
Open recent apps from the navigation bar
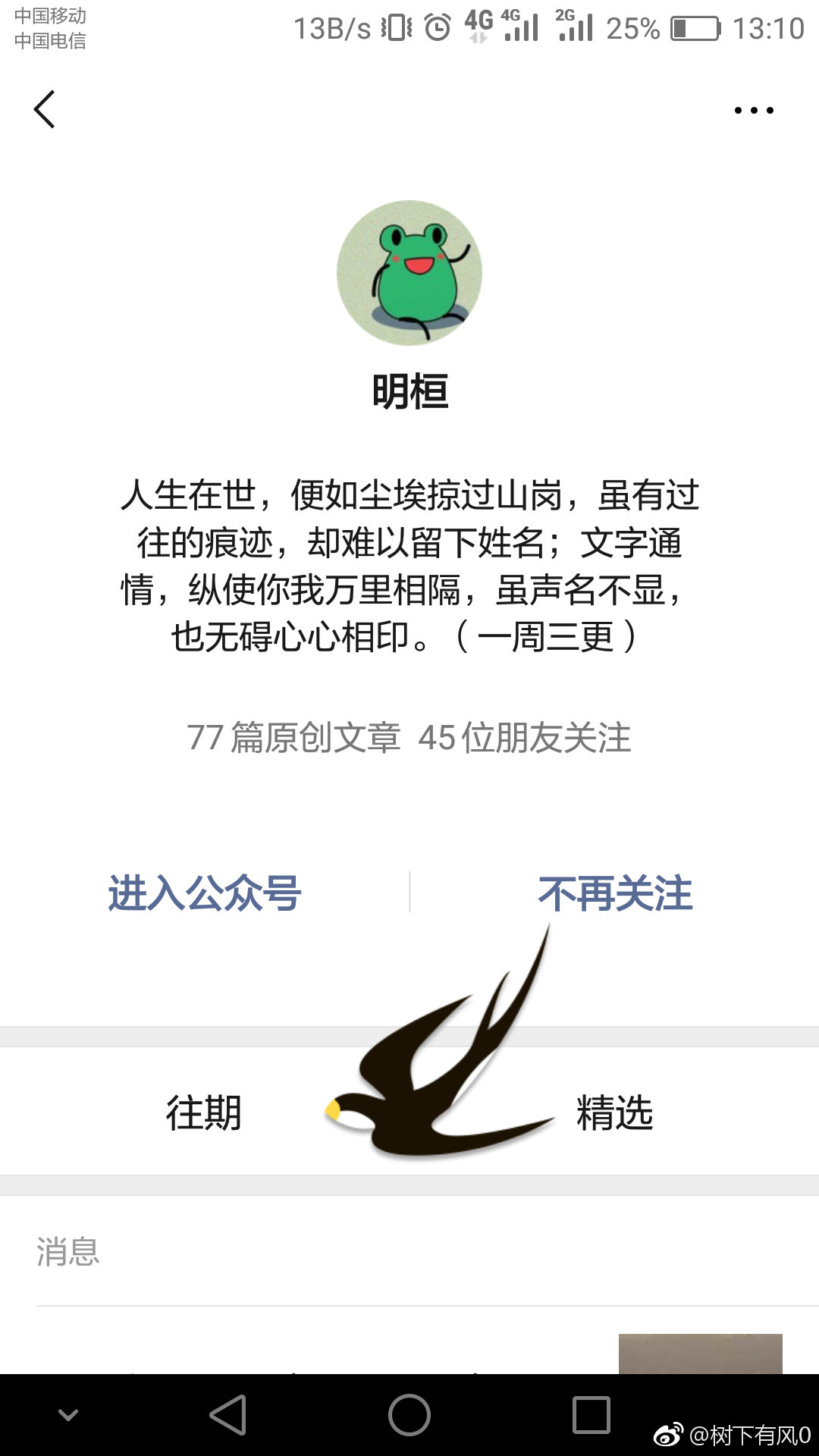591,1415
